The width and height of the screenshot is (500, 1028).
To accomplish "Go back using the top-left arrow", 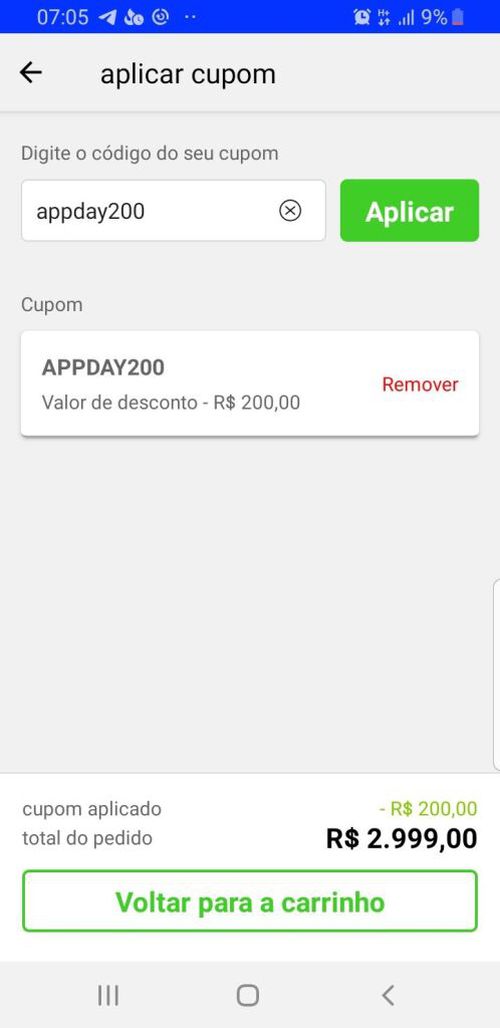I will tap(31, 73).
